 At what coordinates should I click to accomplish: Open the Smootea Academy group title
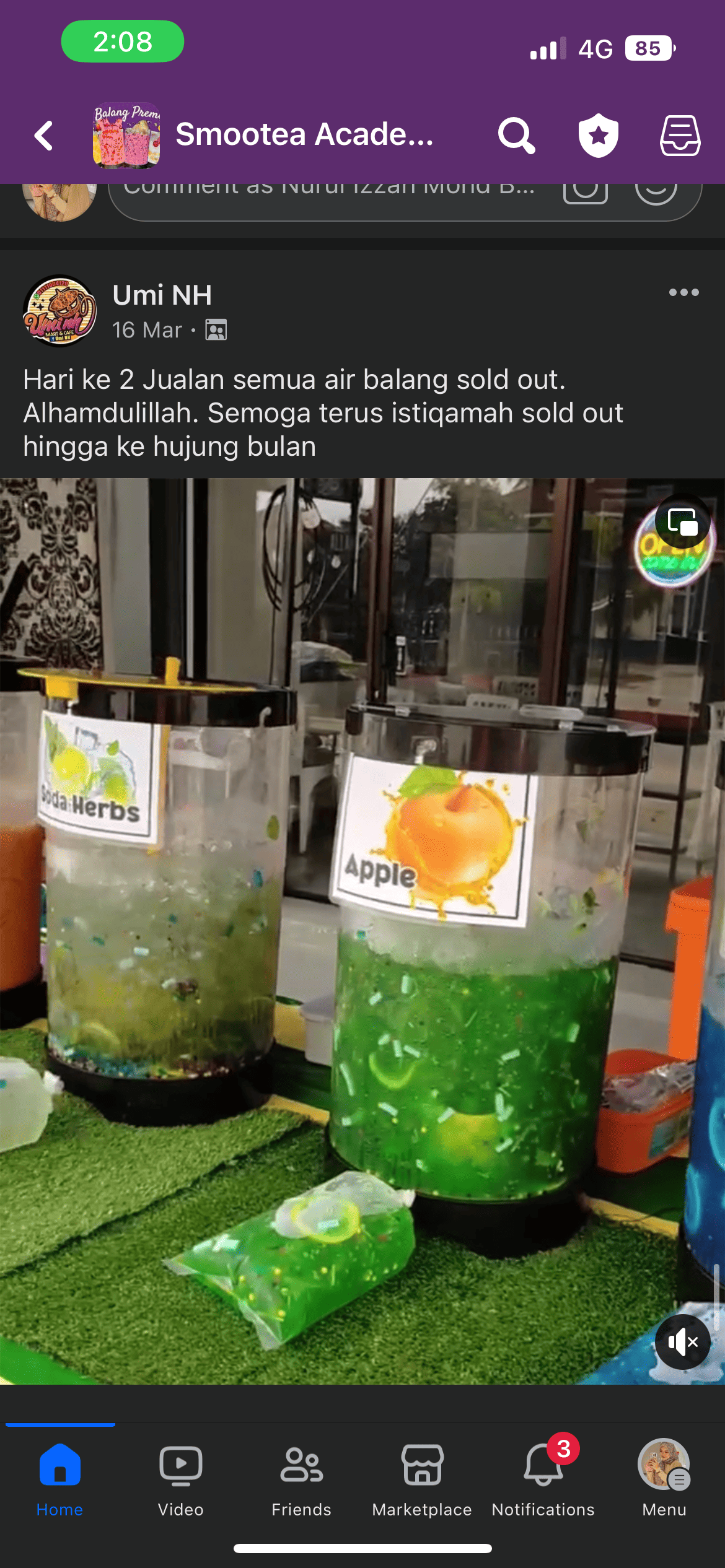coord(304,134)
